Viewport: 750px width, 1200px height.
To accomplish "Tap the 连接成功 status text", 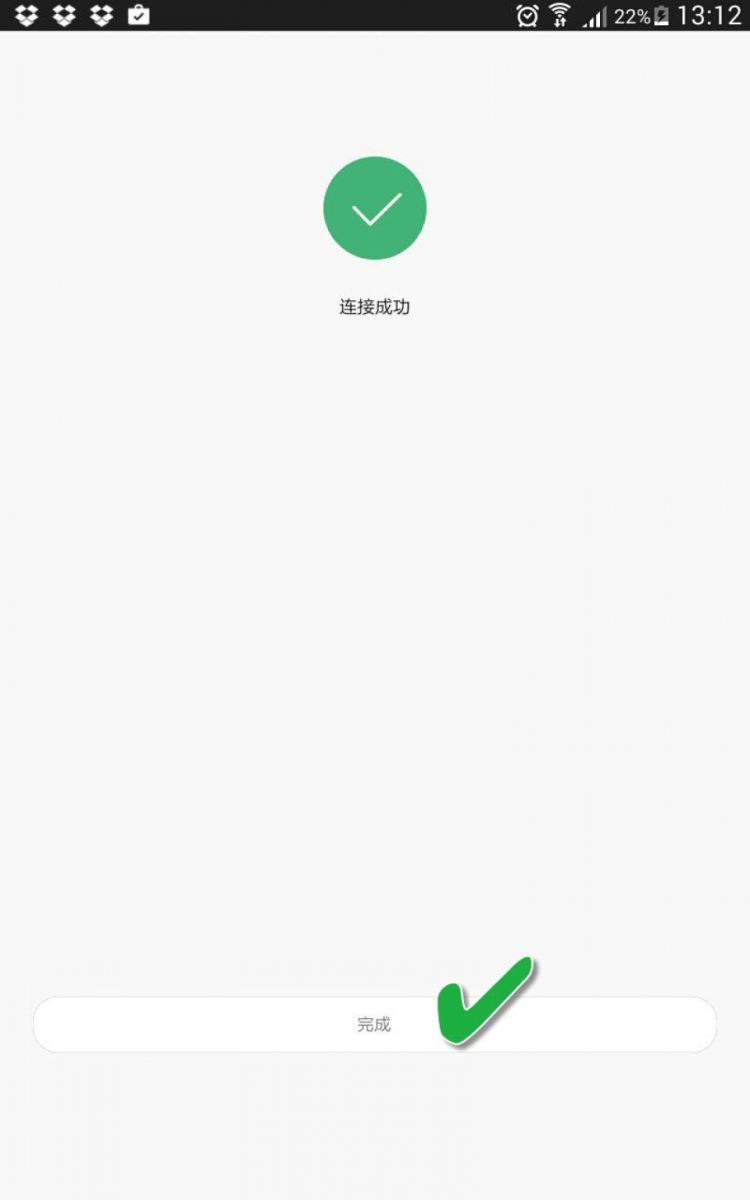I will point(375,307).
